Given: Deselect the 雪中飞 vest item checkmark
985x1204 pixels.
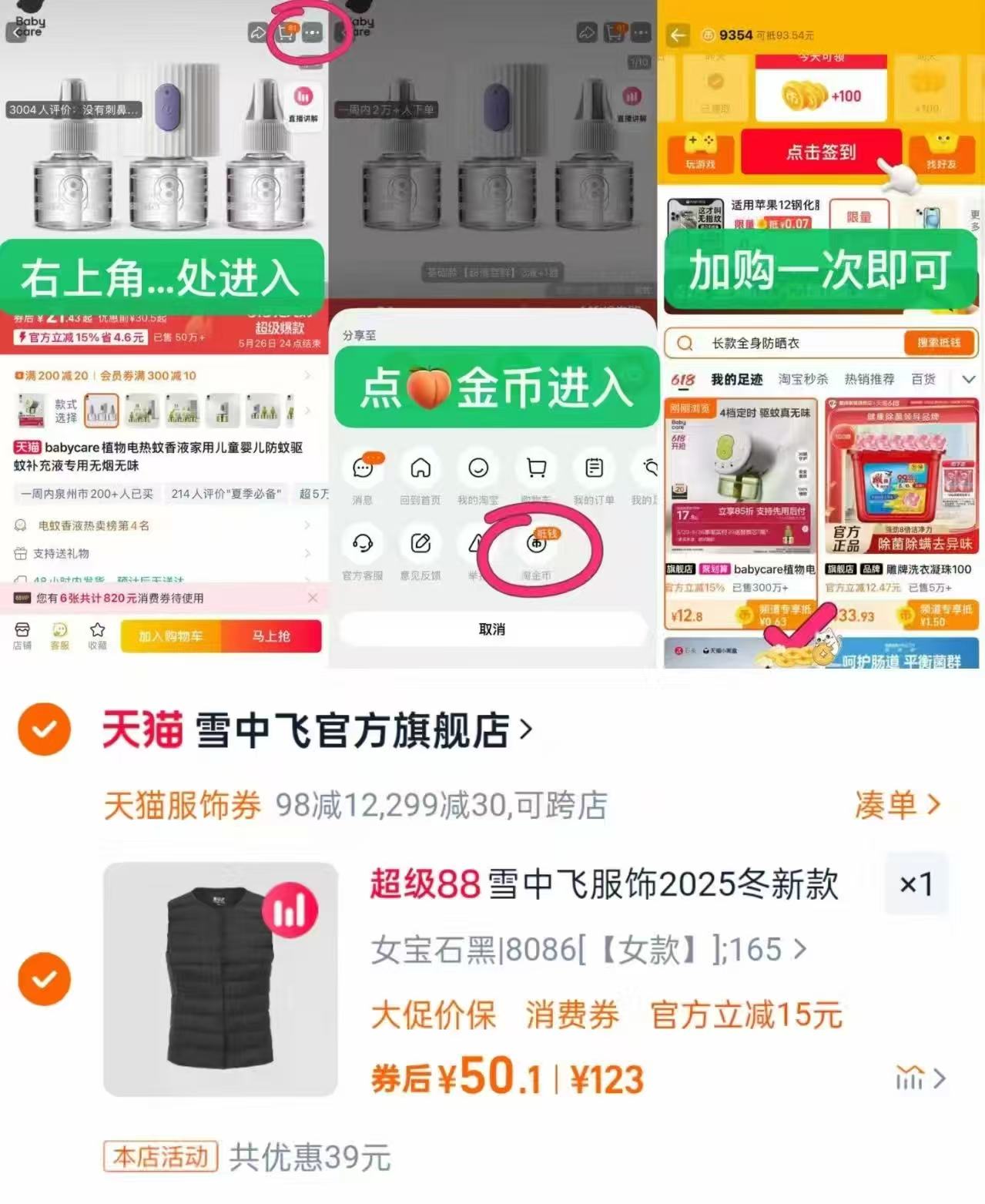Looking at the screenshot, I should (x=44, y=979).
